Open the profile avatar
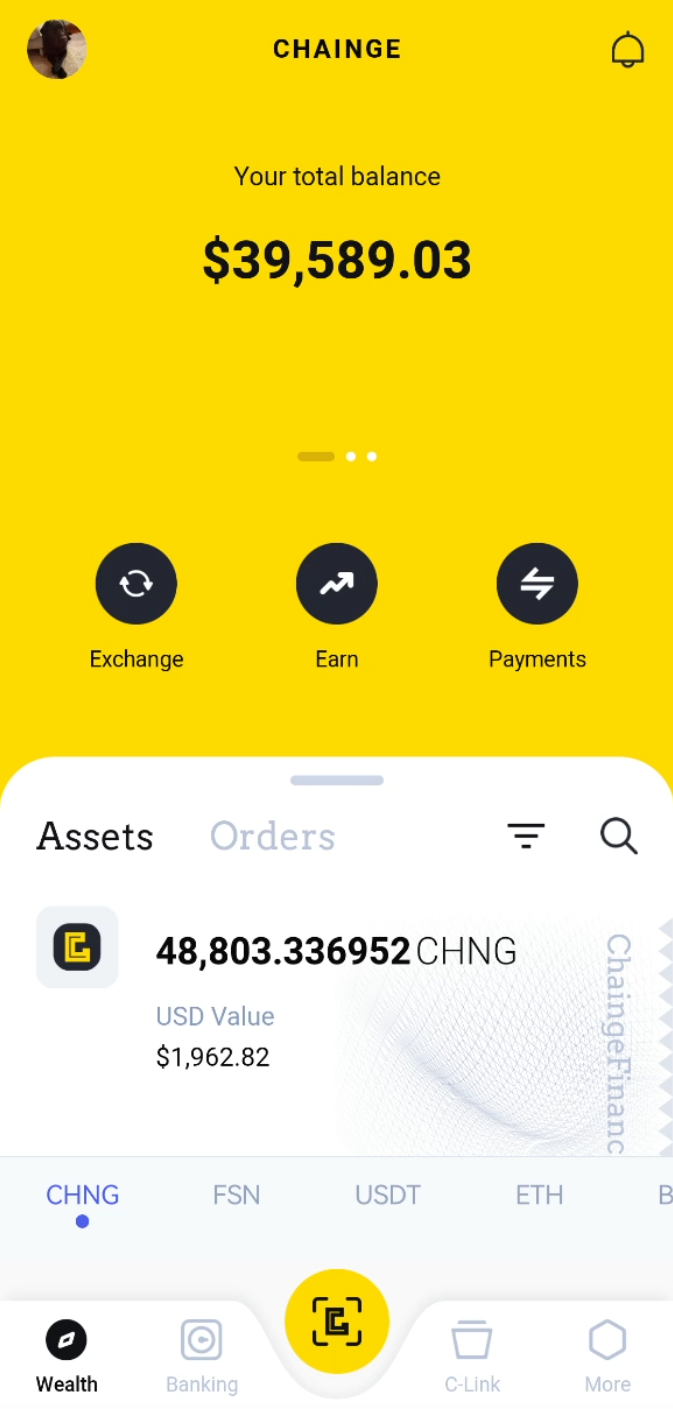 tap(57, 49)
